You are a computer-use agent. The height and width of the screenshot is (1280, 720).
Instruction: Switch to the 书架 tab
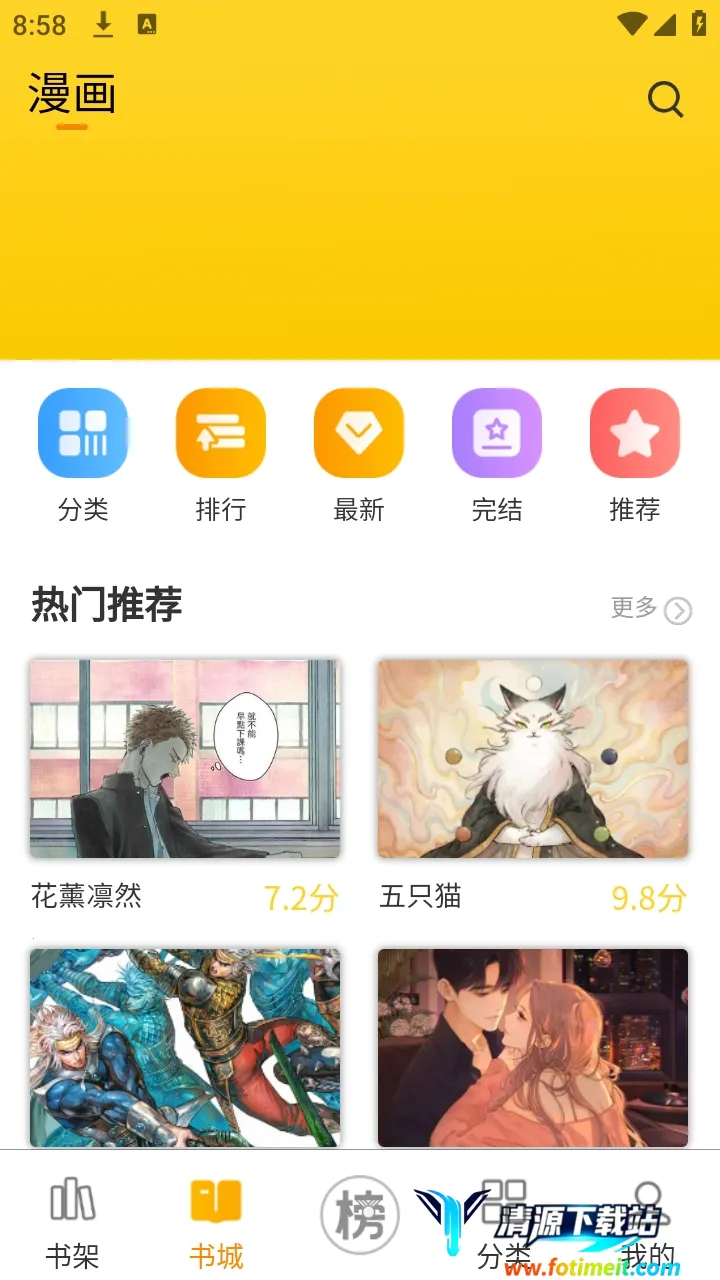click(72, 1222)
